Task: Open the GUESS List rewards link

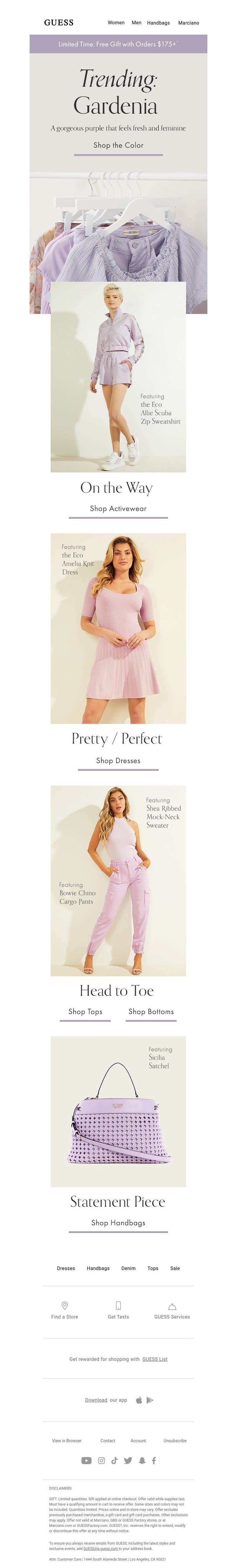Action: 155,1358
